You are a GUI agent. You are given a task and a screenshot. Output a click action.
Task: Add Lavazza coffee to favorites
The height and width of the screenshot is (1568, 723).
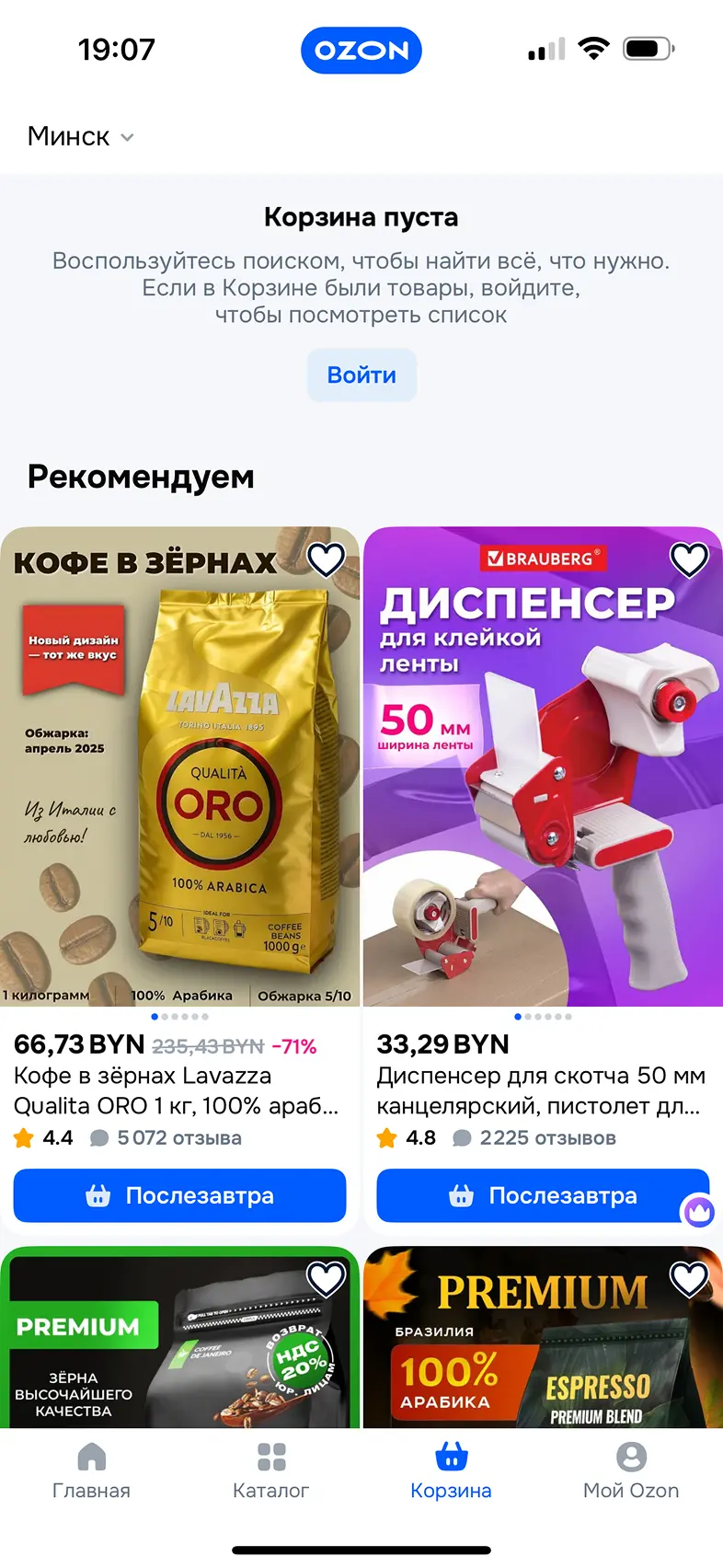click(x=326, y=559)
